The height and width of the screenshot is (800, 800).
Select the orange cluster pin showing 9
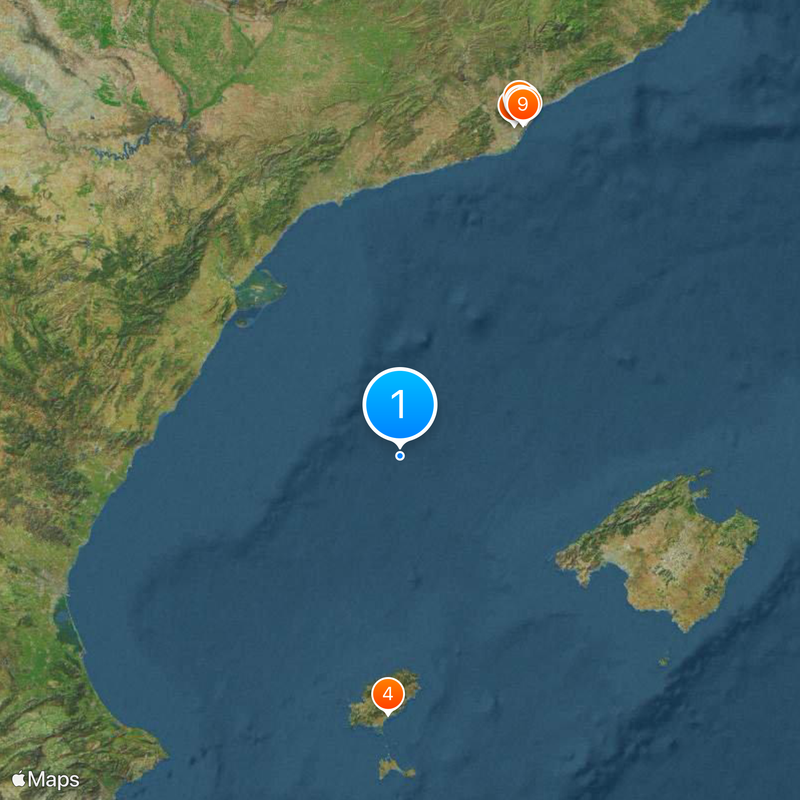click(x=522, y=103)
